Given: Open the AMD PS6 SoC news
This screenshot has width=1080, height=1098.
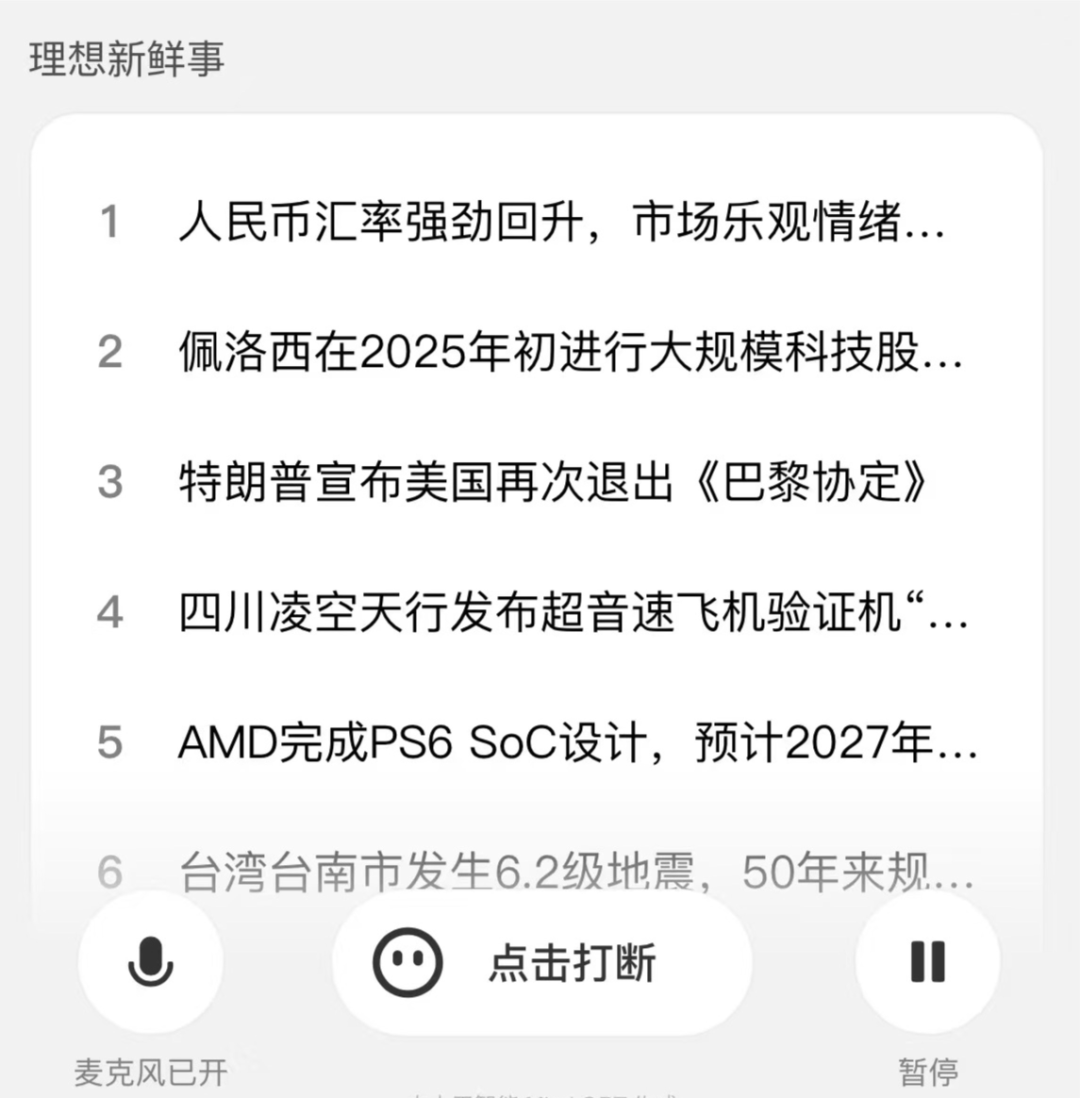Looking at the screenshot, I should click(577, 743).
